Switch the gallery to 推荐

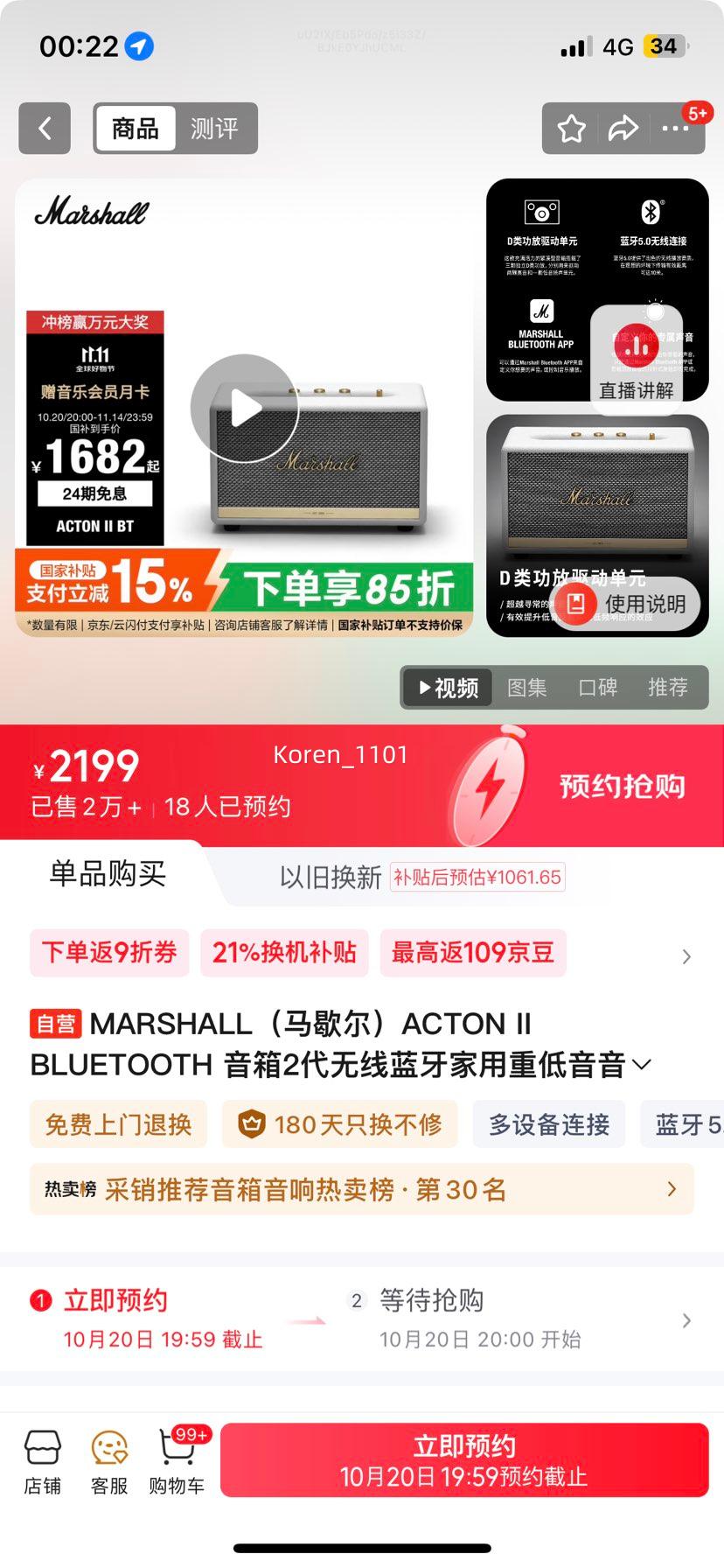pyautogui.click(x=668, y=688)
